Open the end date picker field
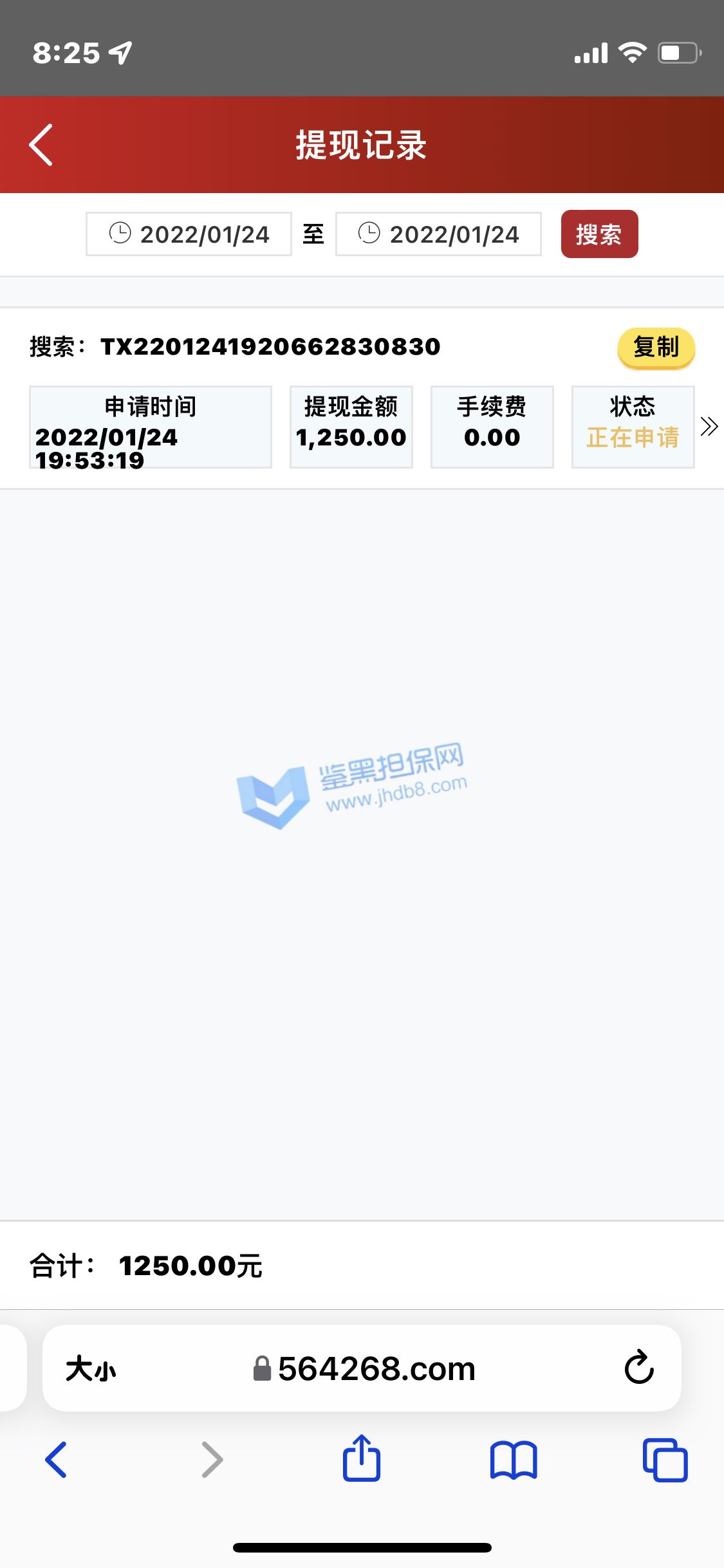Image resolution: width=724 pixels, height=1568 pixels. tap(438, 234)
